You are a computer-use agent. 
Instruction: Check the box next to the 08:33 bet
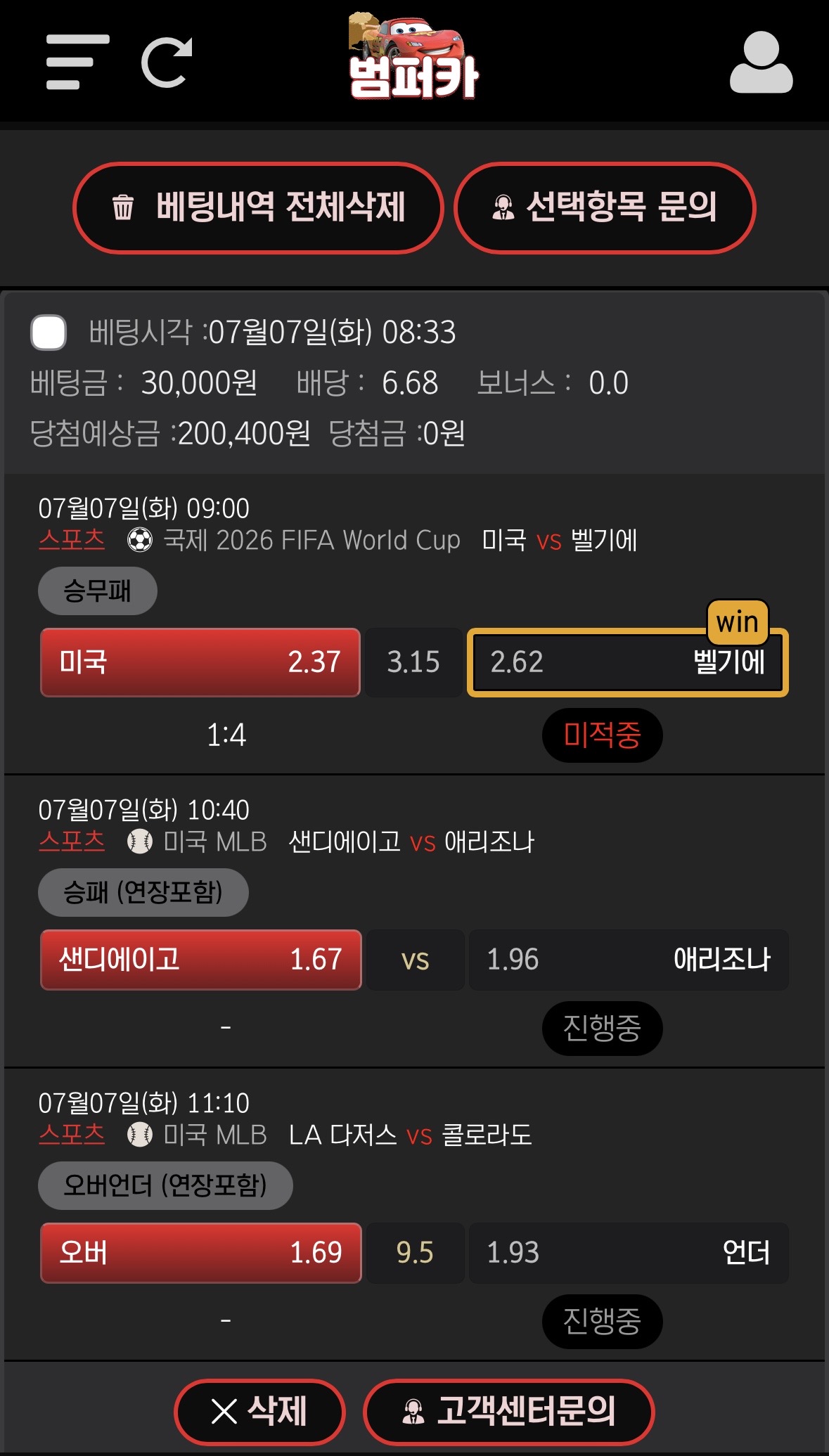(49, 333)
